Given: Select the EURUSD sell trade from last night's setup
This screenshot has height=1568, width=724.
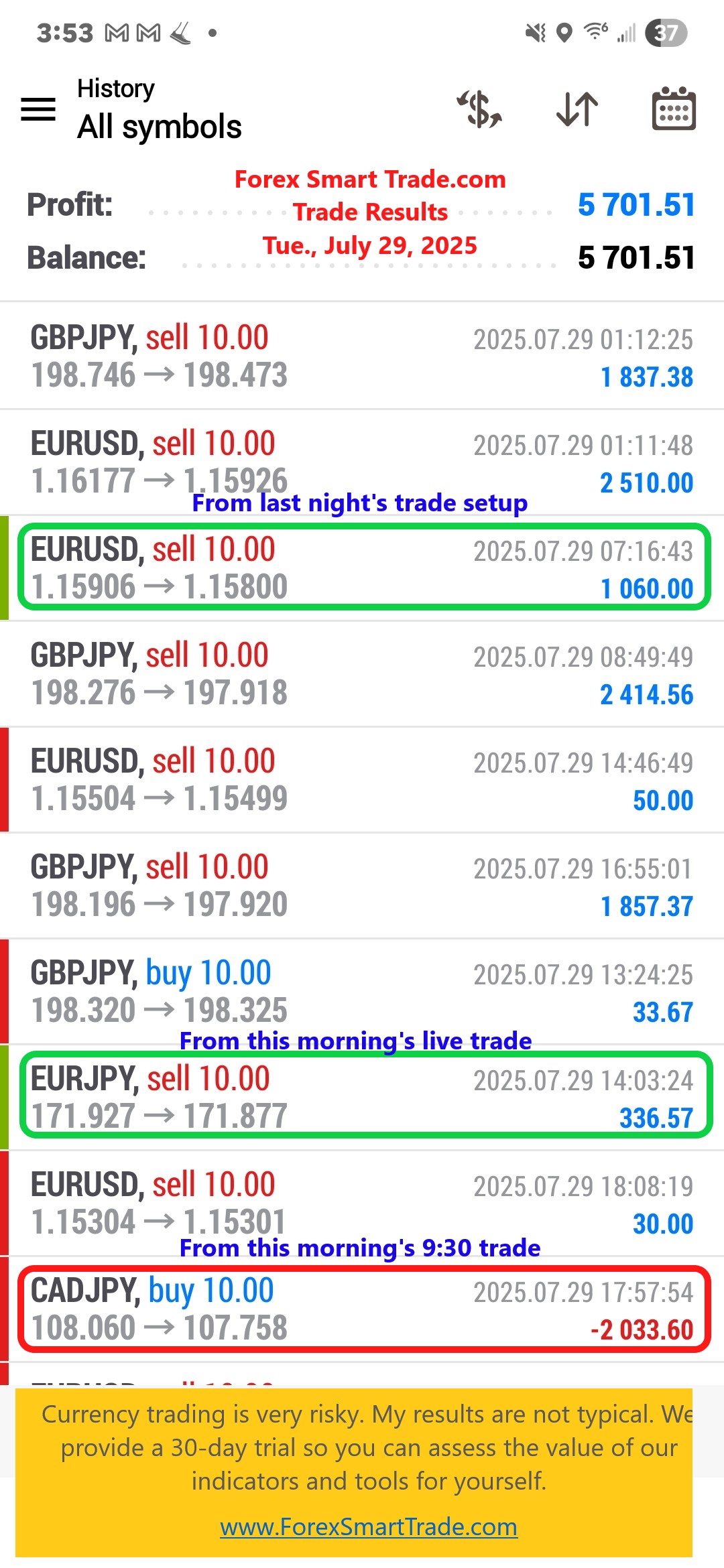Looking at the screenshot, I should (x=362, y=566).
